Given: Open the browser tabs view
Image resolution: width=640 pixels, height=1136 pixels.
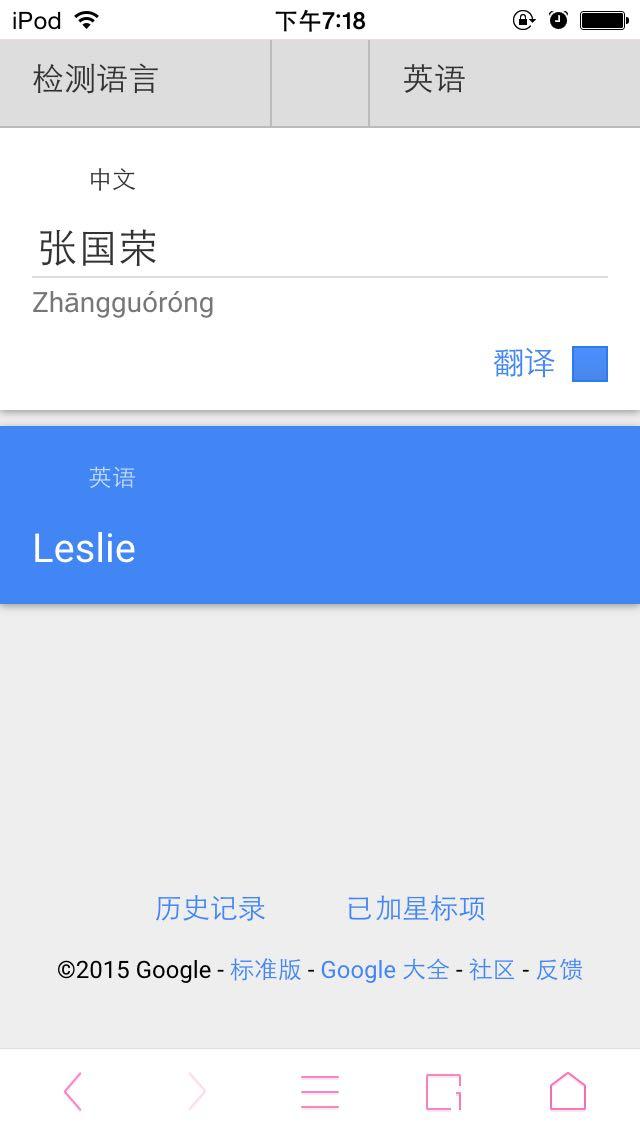Looking at the screenshot, I should coord(444,1091).
